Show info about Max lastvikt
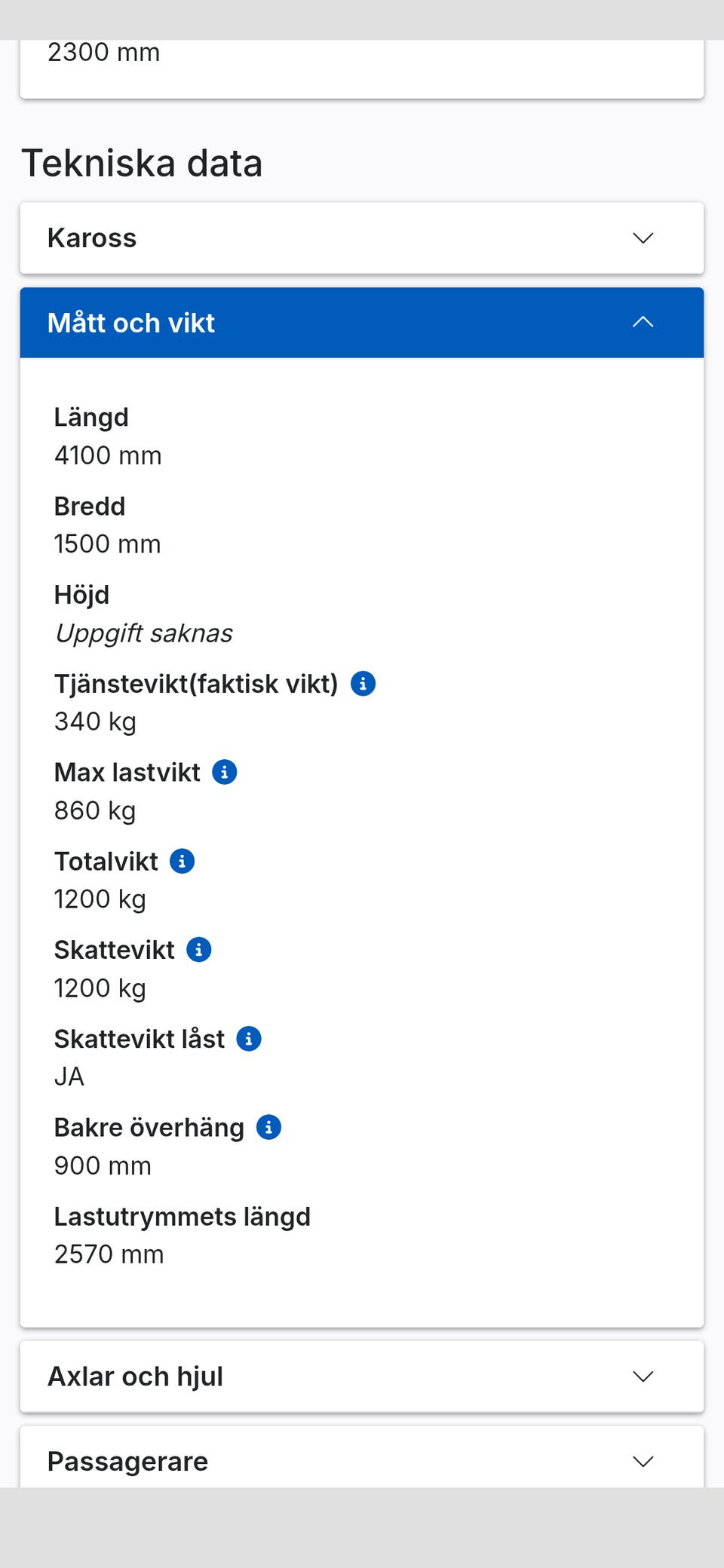Image resolution: width=724 pixels, height=1568 pixels. 225,772
